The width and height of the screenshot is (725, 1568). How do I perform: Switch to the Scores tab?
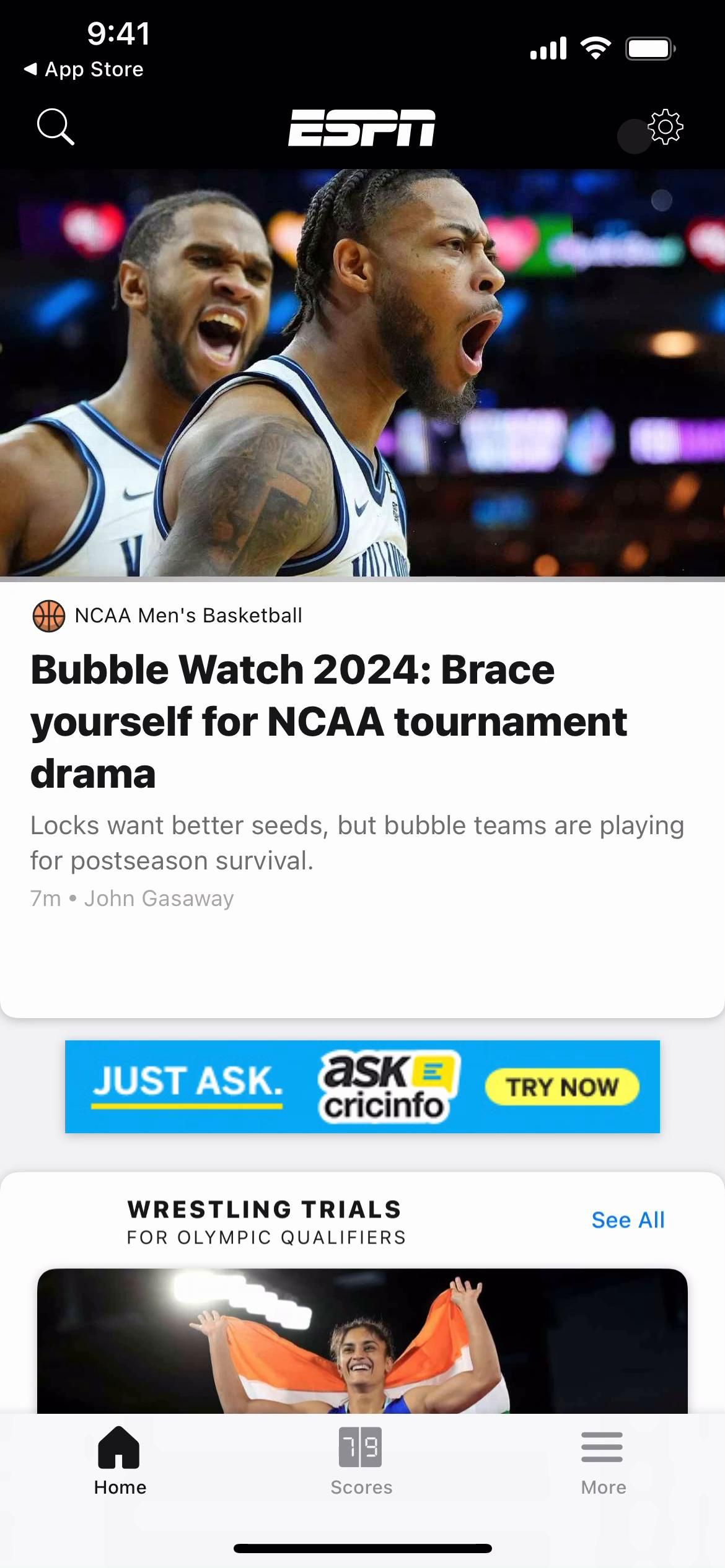(361, 1460)
